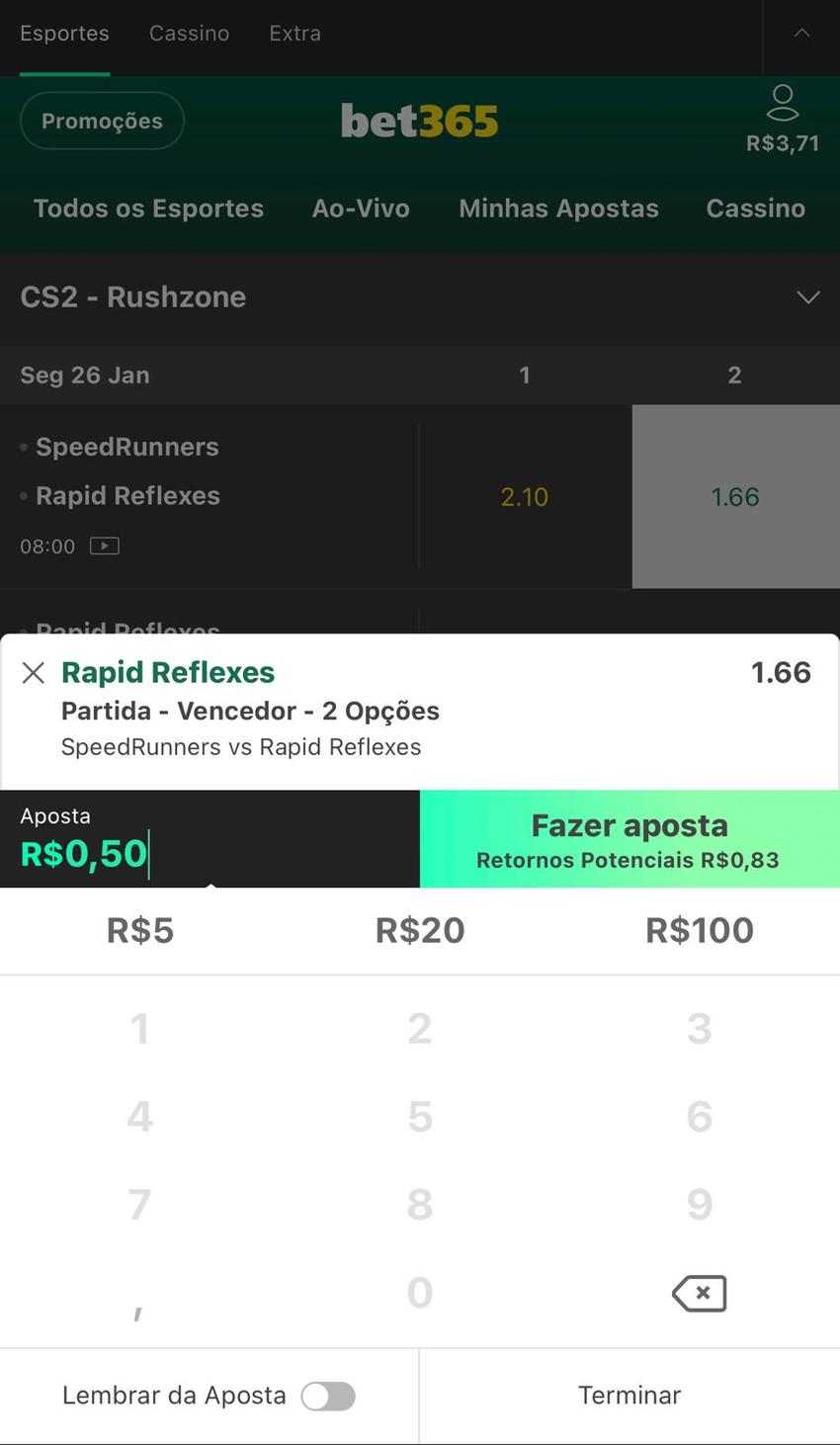Screen dimensions: 840x1445
Task: Collapse the CS2 - Rushzone section
Action: tap(808, 297)
